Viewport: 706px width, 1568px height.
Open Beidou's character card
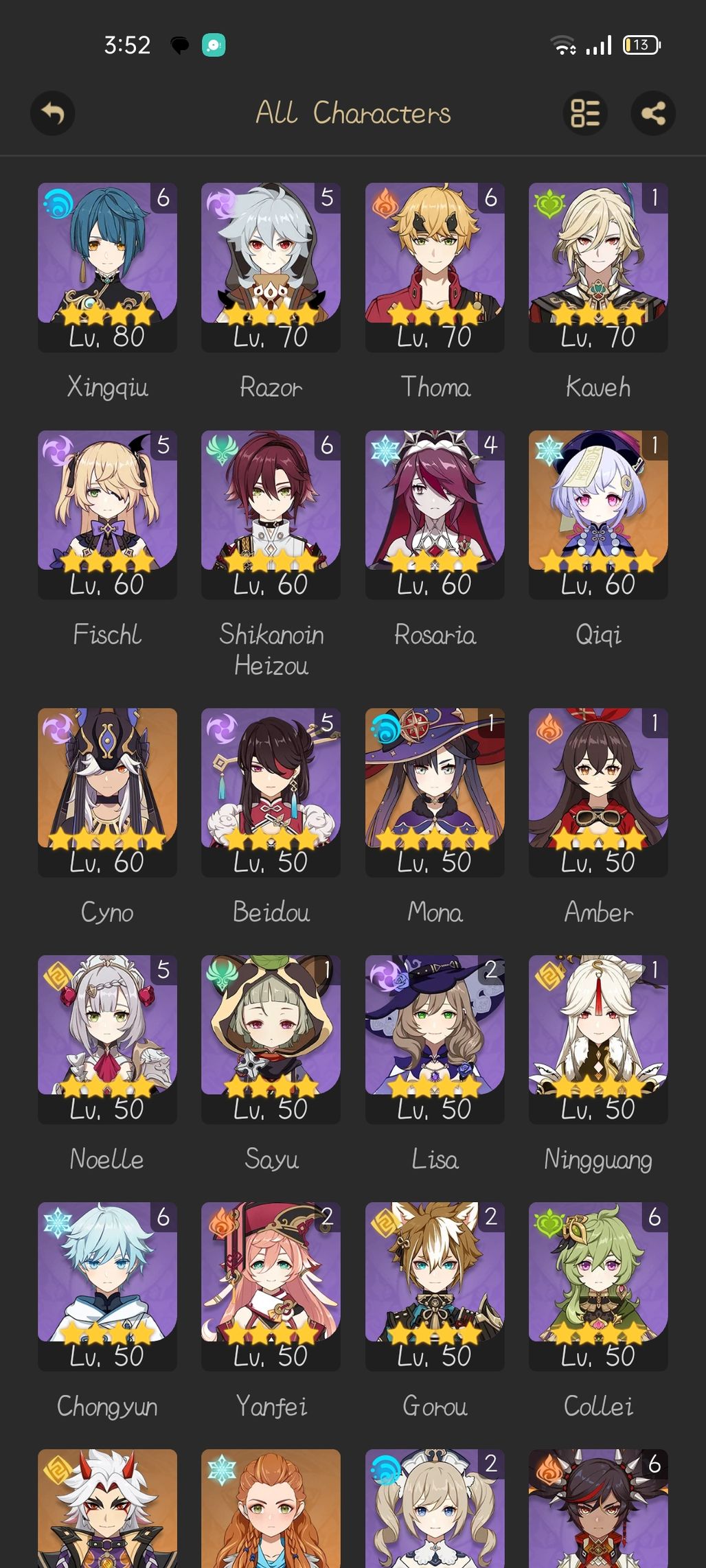(x=271, y=792)
